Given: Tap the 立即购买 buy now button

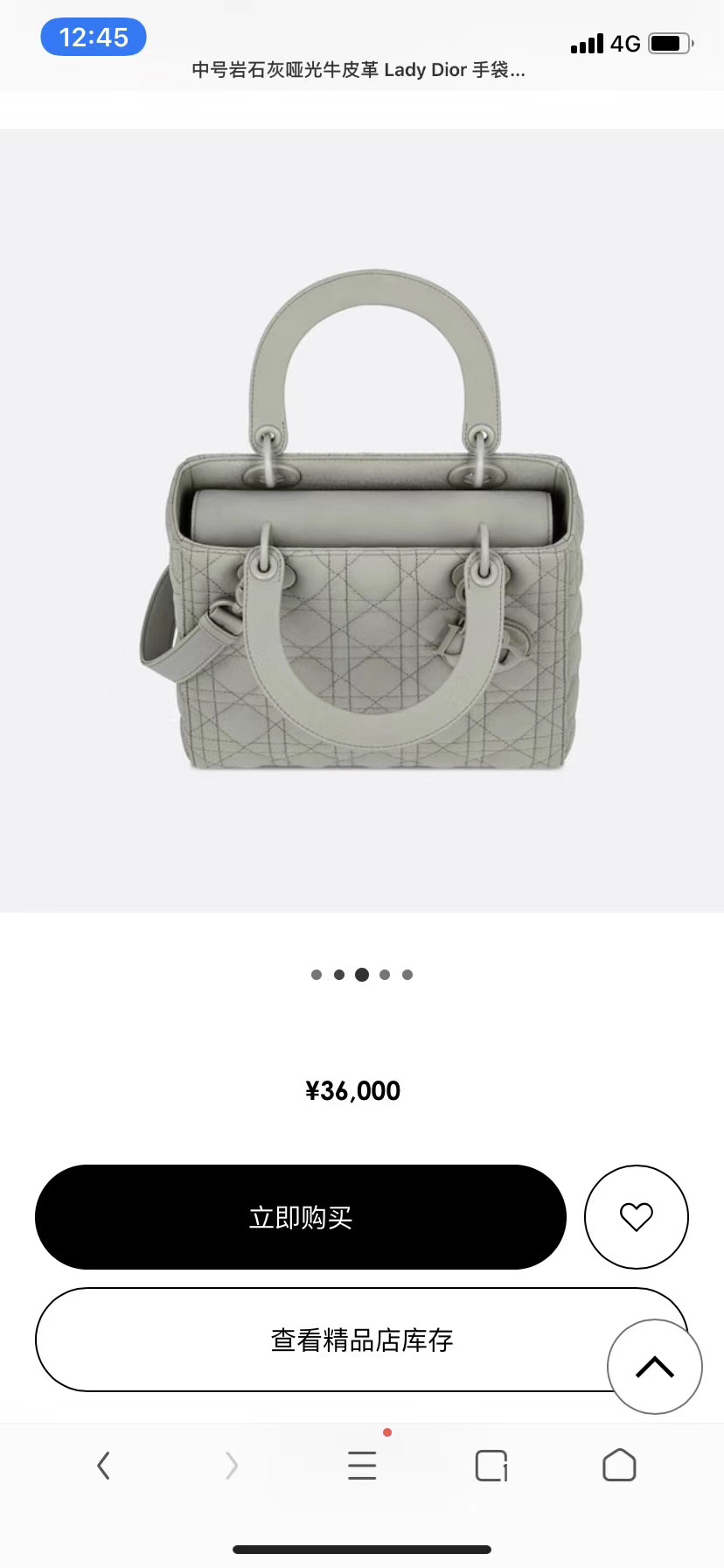Looking at the screenshot, I should point(300,1217).
